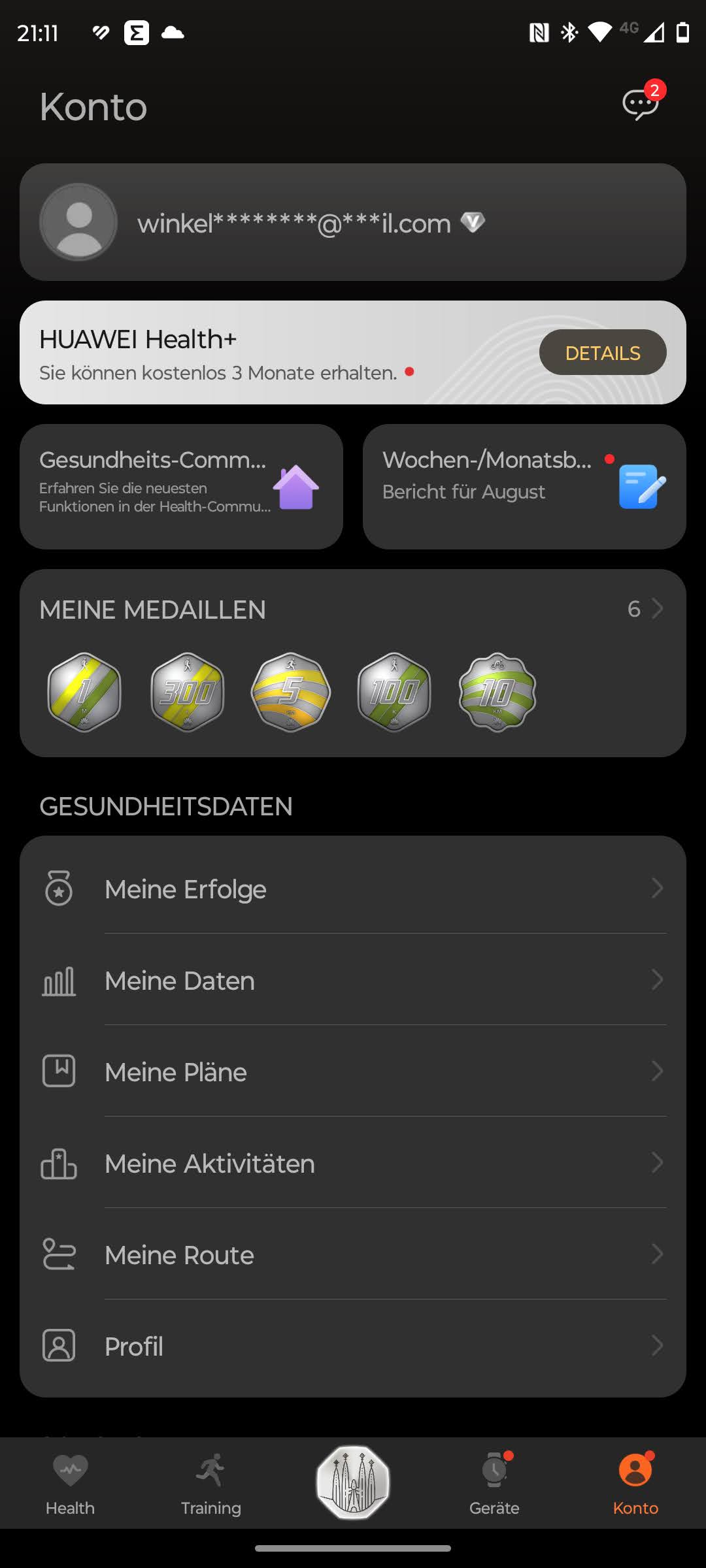Open Meine Erfolge

click(353, 889)
